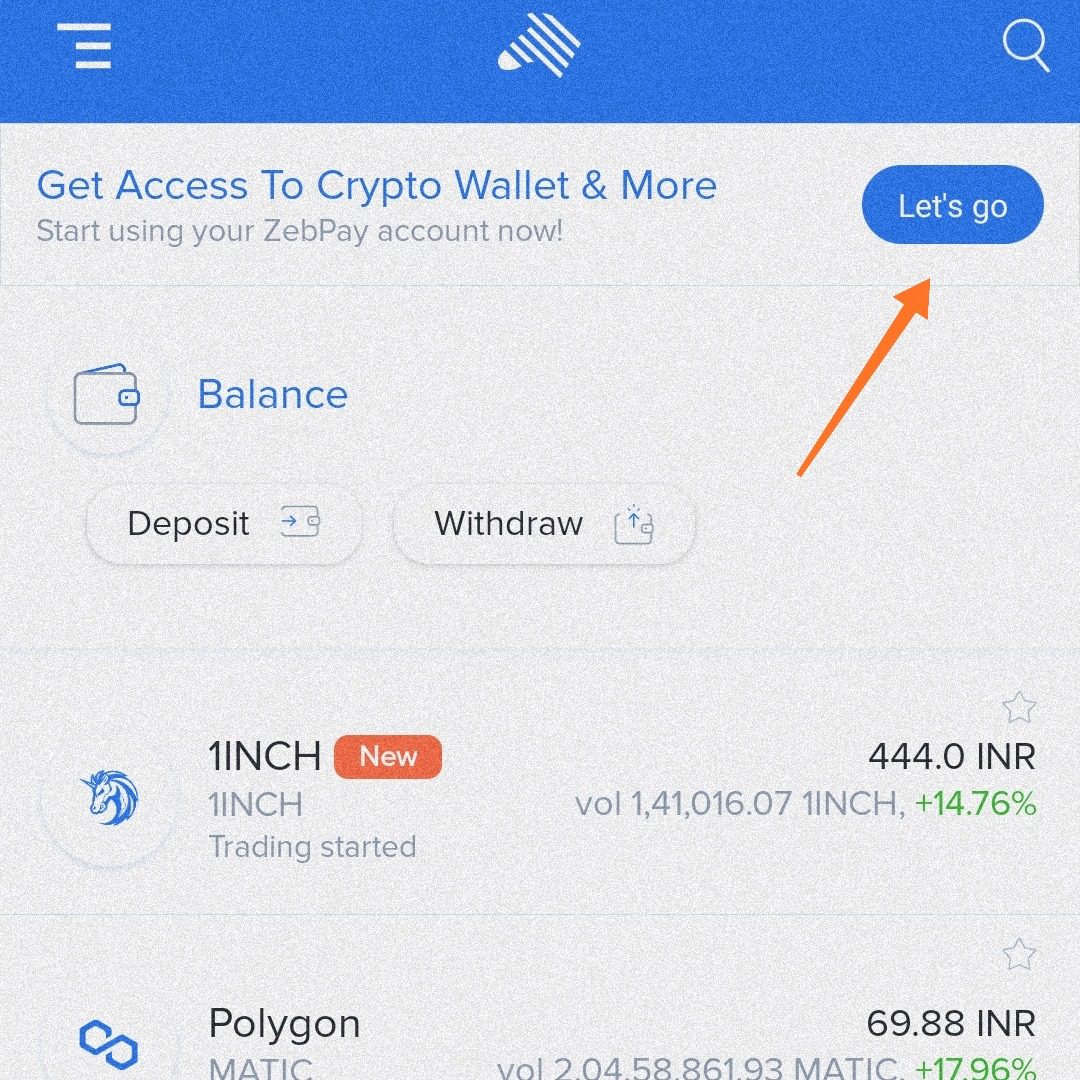Open the Balance wallet section
This screenshot has width=1080, height=1080.
[x=272, y=395]
